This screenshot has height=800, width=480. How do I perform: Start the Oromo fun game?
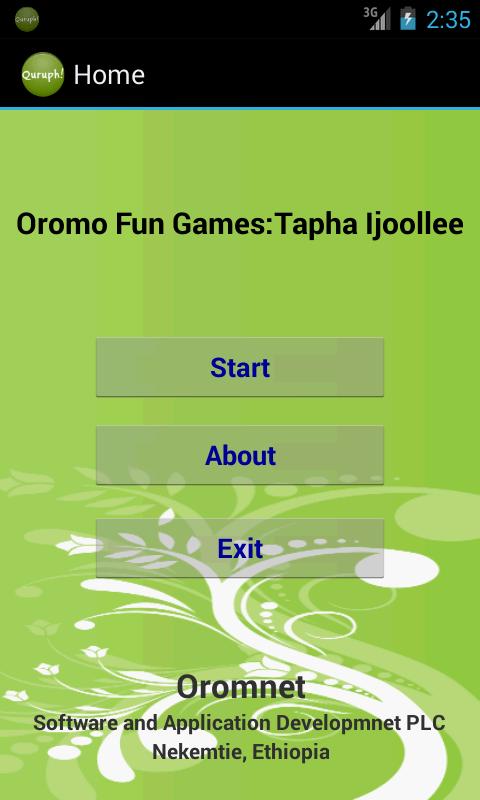click(240, 367)
